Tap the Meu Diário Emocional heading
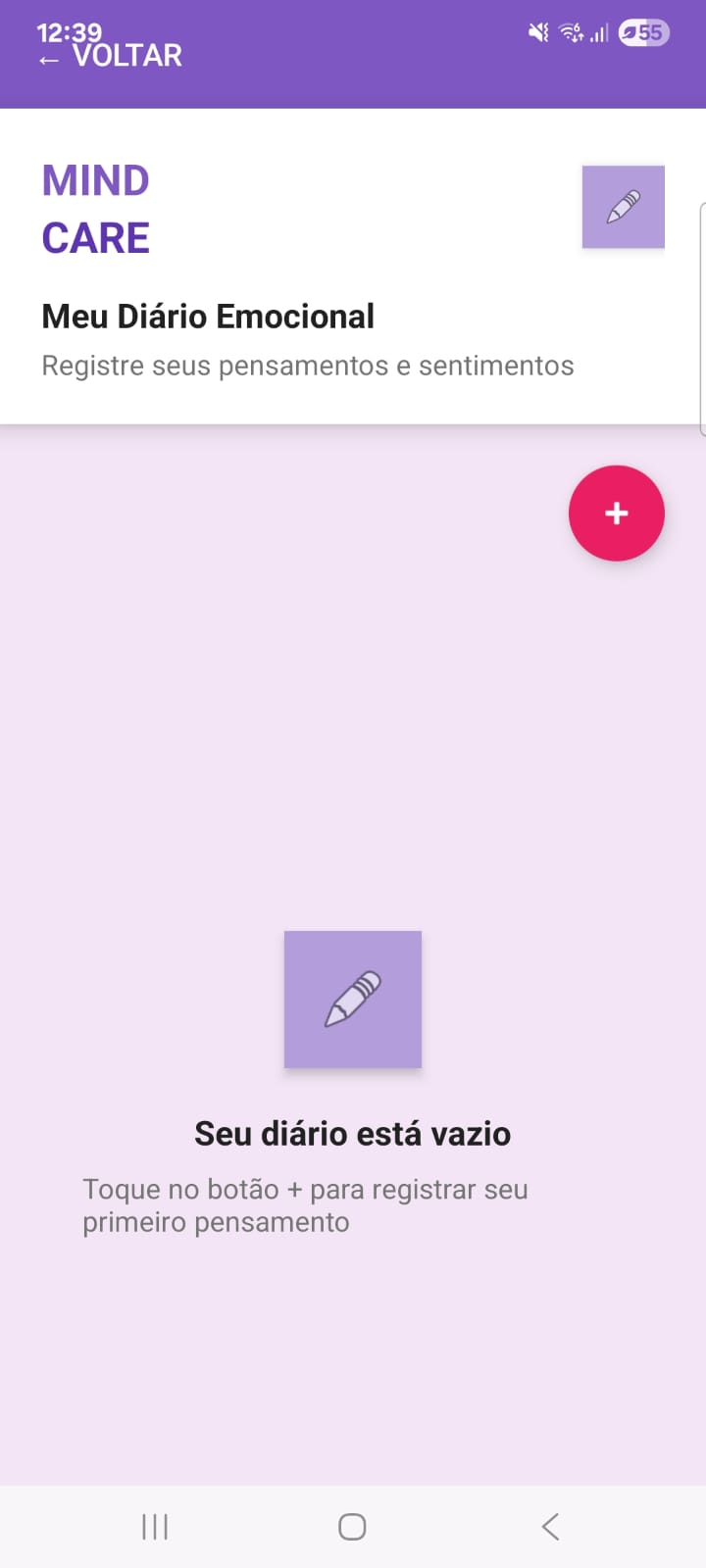 208,316
